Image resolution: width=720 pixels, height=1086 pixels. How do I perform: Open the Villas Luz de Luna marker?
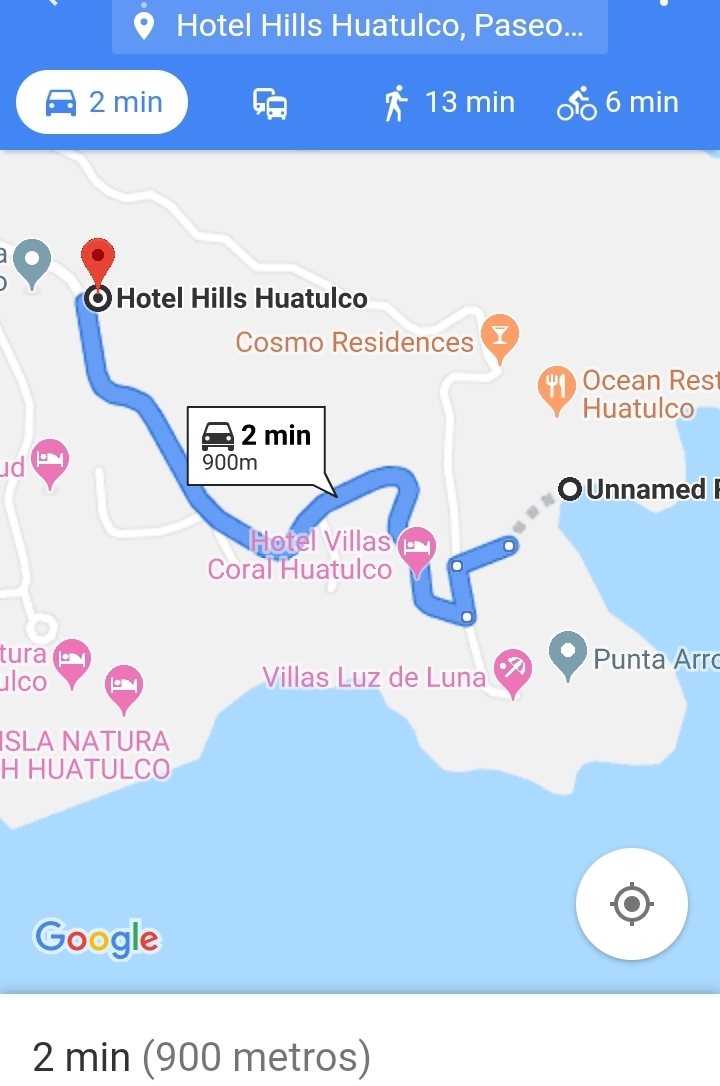[513, 671]
